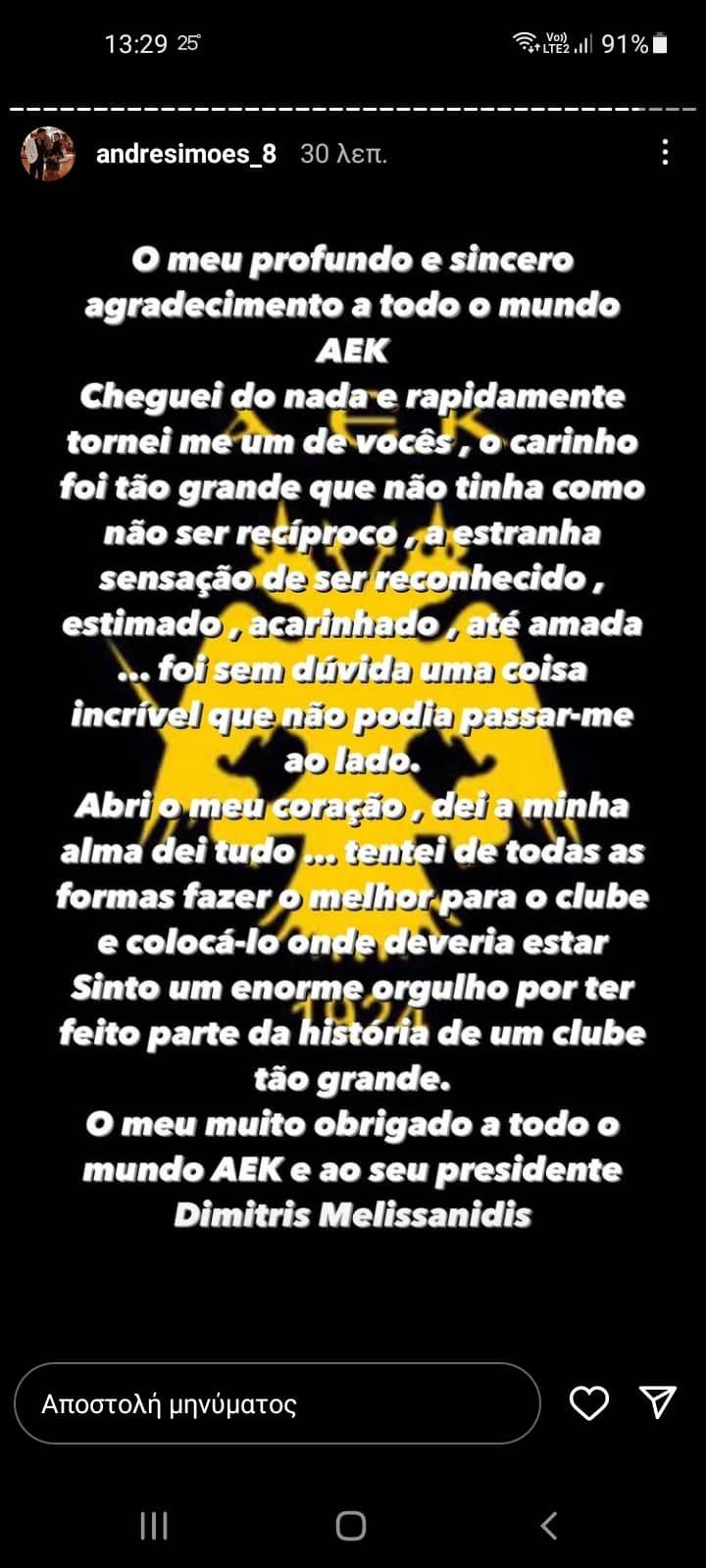
Task: Open the story overflow menu
Action: [665, 153]
